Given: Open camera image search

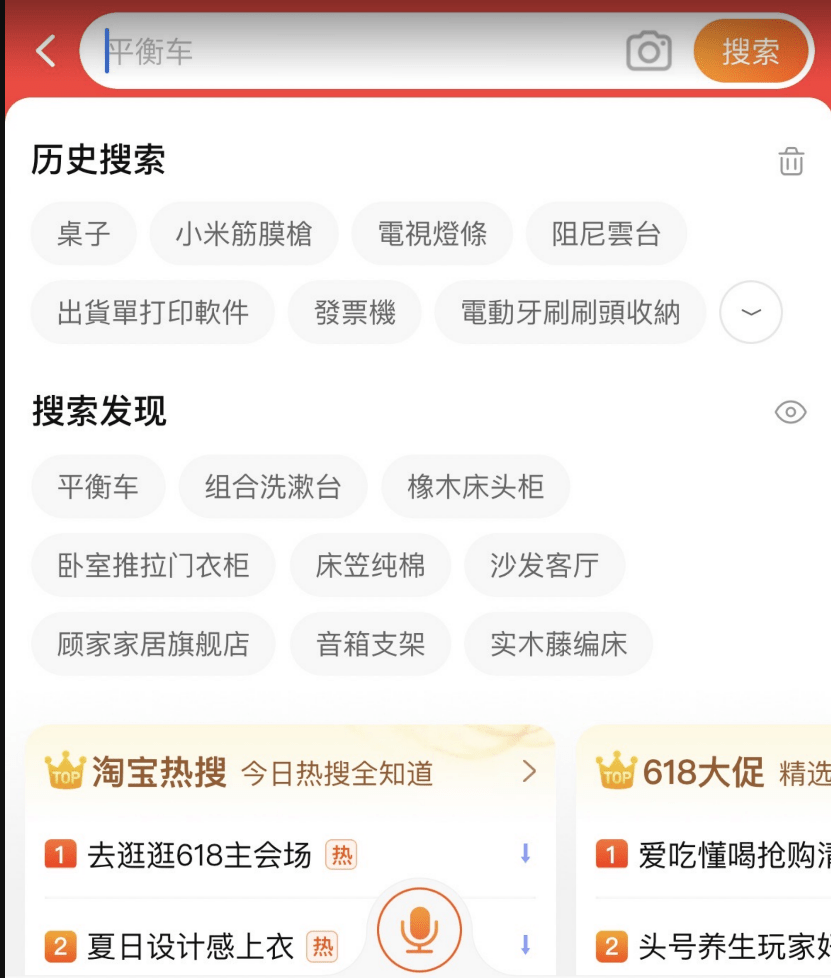Looking at the screenshot, I should [649, 51].
